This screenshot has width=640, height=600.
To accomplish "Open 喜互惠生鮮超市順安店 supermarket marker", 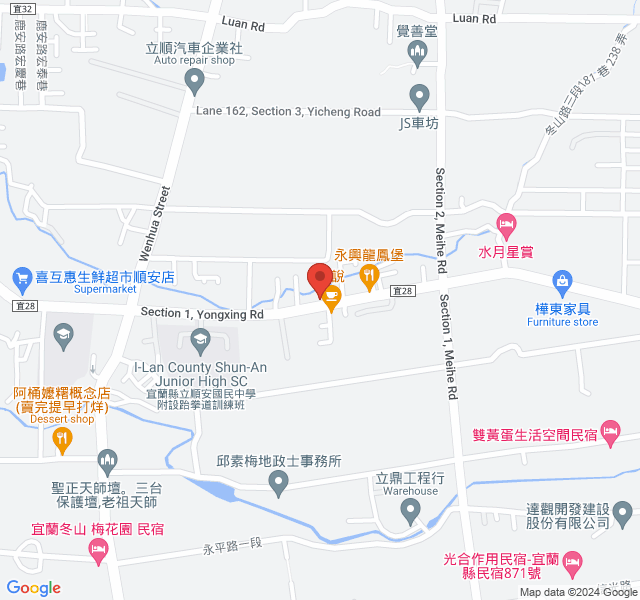I will (x=22, y=275).
